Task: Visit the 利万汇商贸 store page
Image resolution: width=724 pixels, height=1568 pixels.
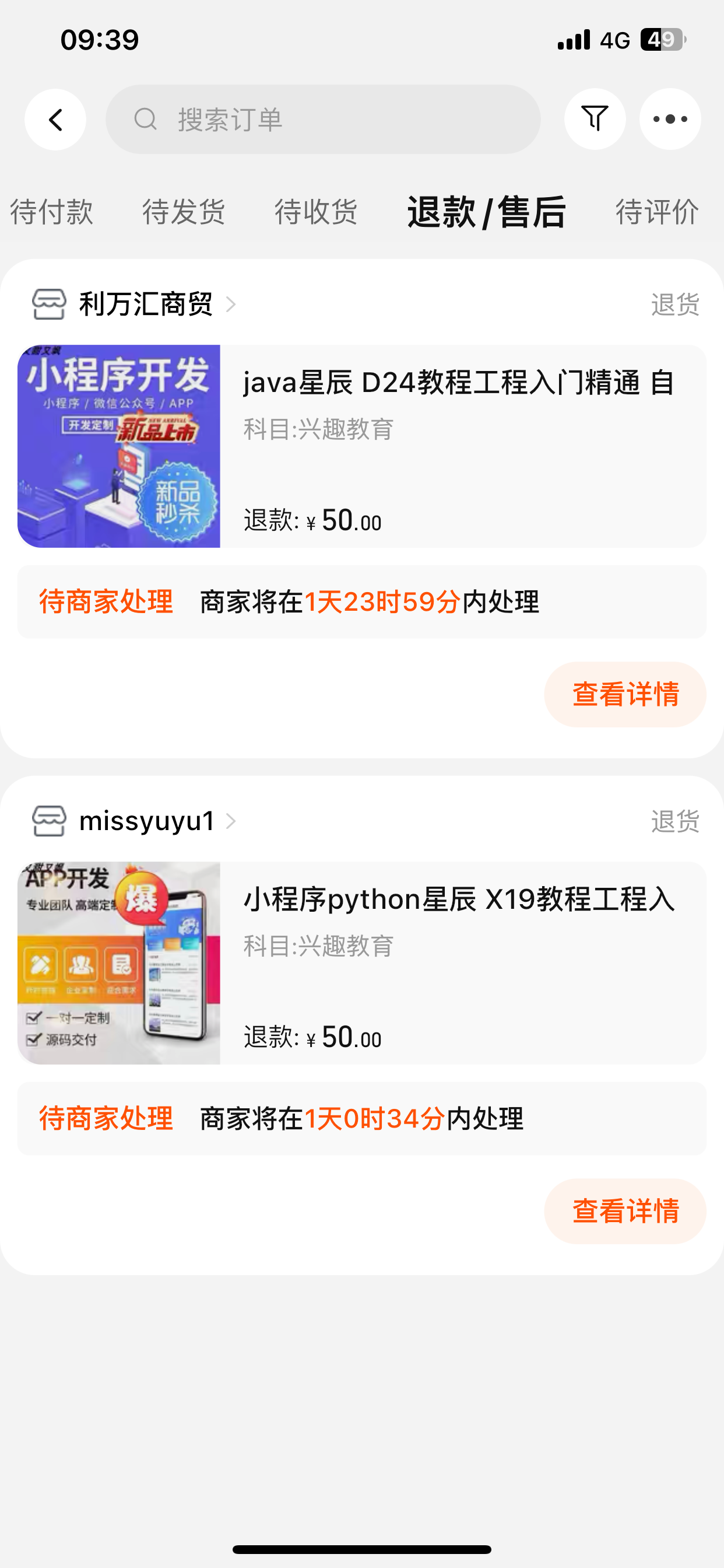Action: pos(146,304)
